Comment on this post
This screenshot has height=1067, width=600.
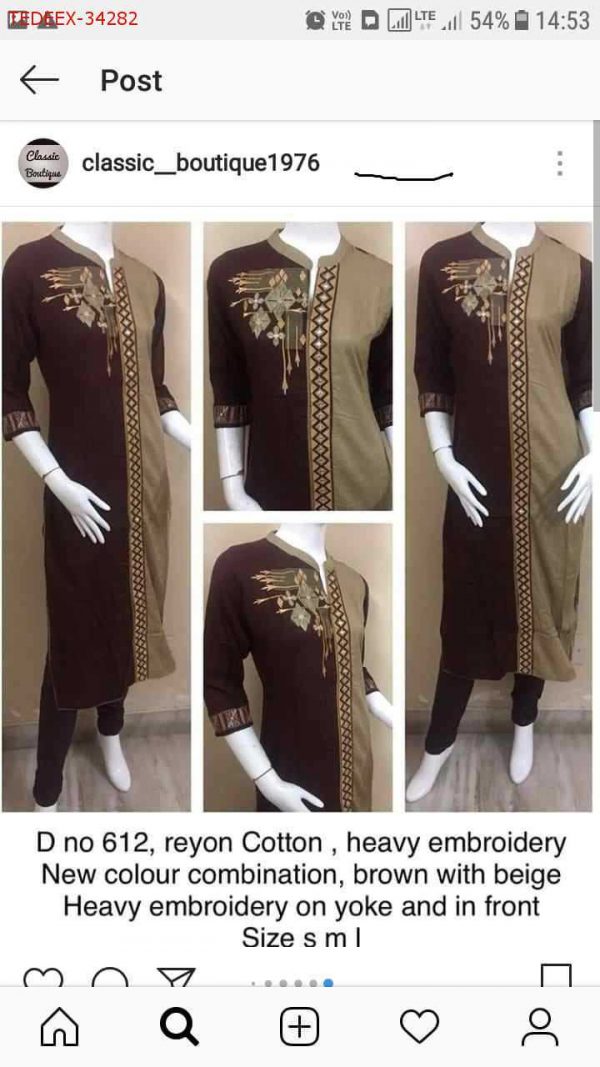tap(110, 977)
